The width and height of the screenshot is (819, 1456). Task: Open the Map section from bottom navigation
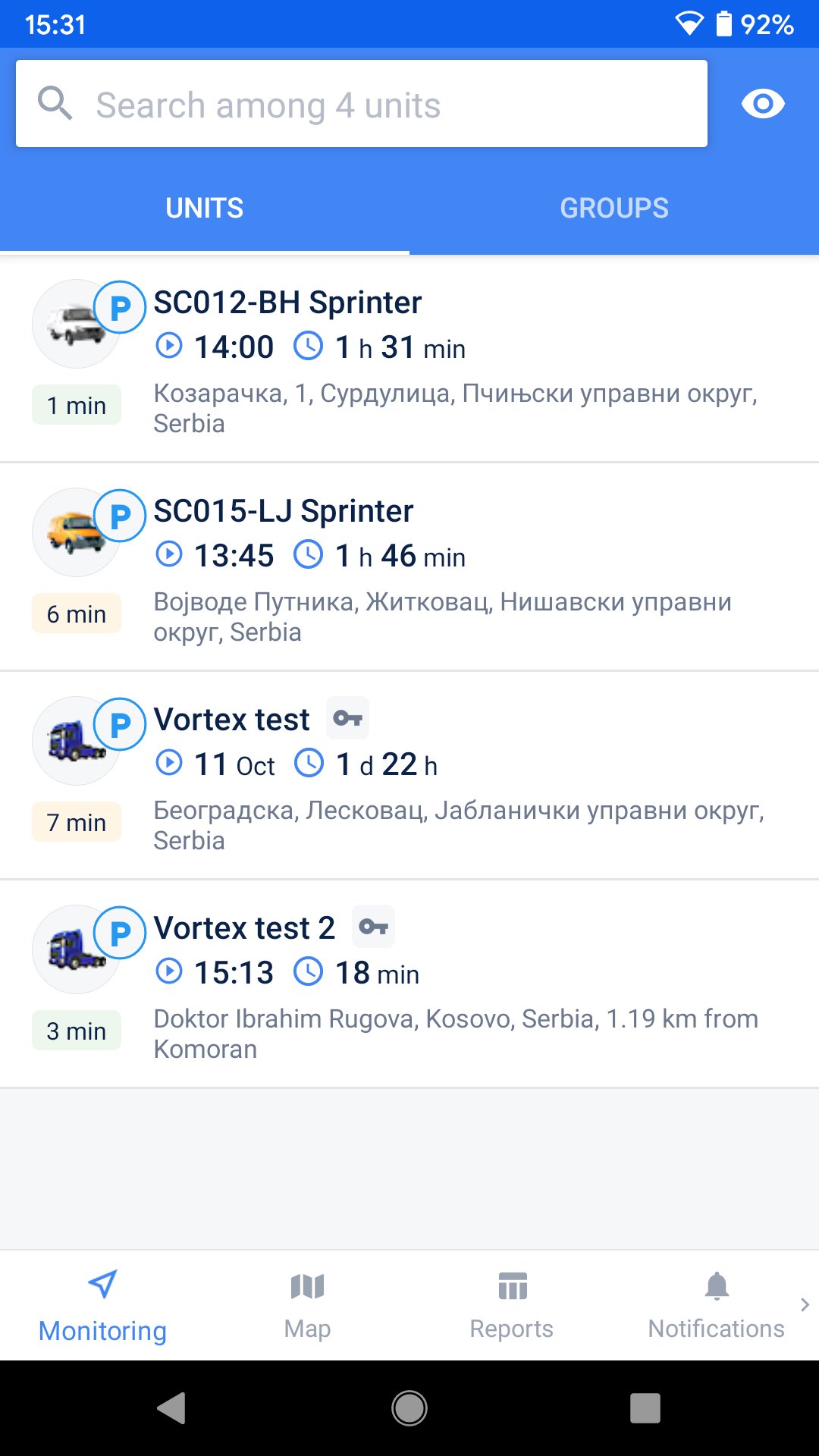pos(307,1304)
